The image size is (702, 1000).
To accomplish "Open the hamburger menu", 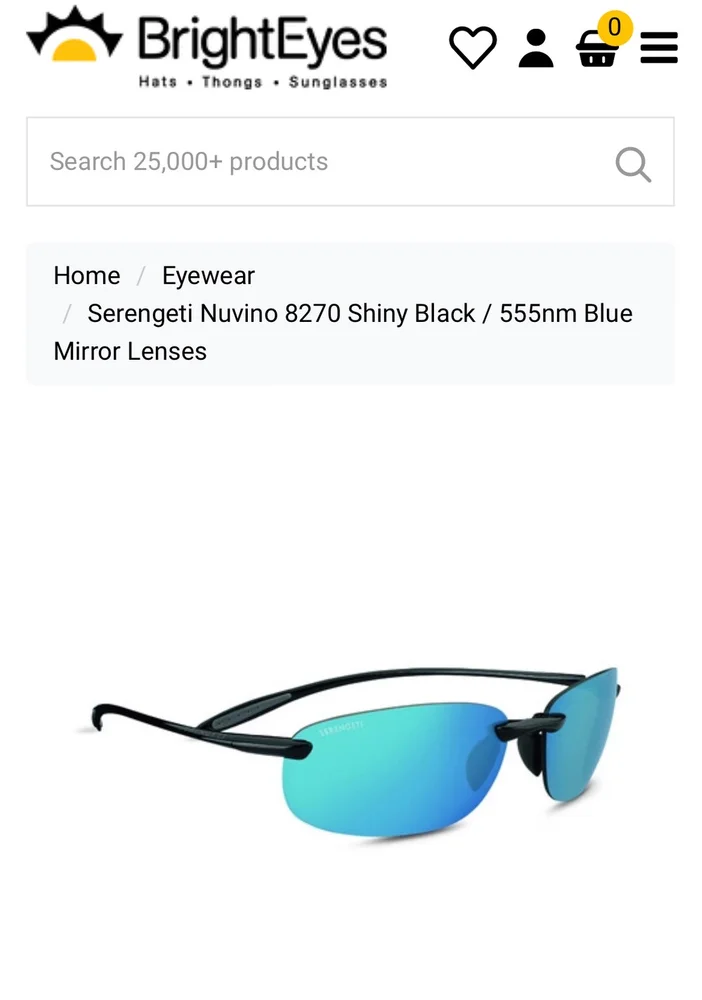I will (x=659, y=48).
